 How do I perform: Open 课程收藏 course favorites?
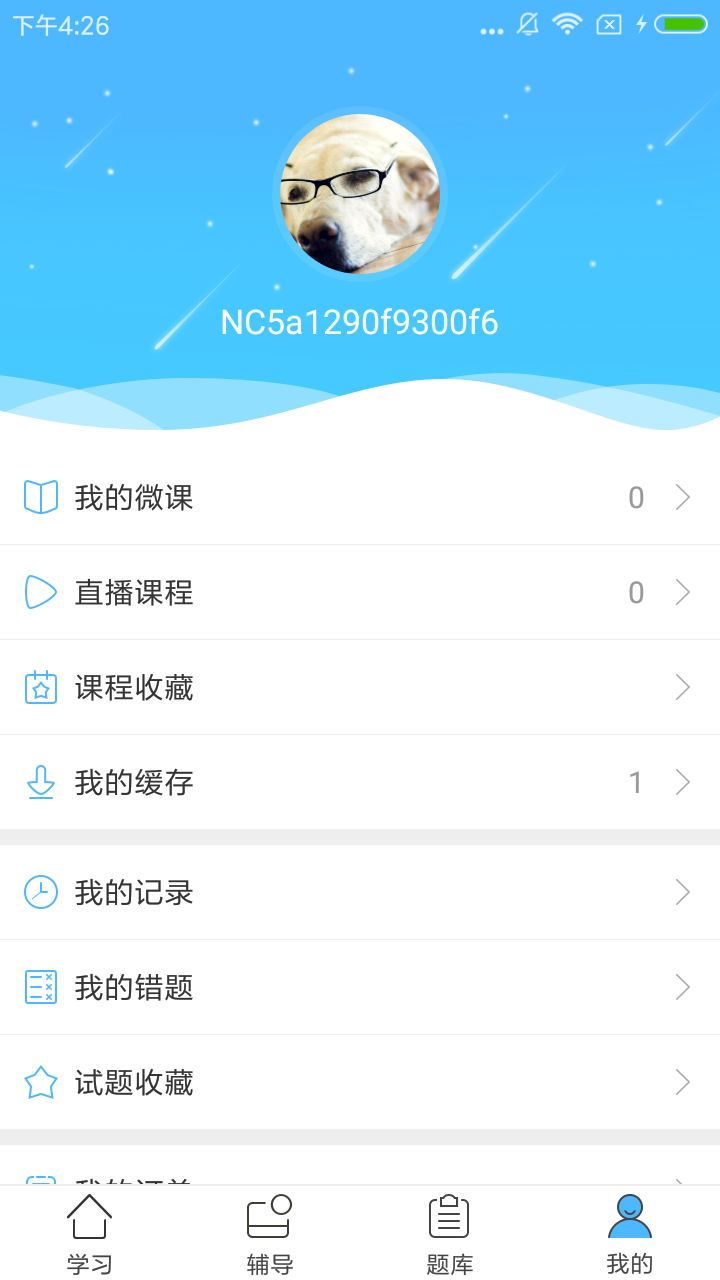[x=360, y=687]
